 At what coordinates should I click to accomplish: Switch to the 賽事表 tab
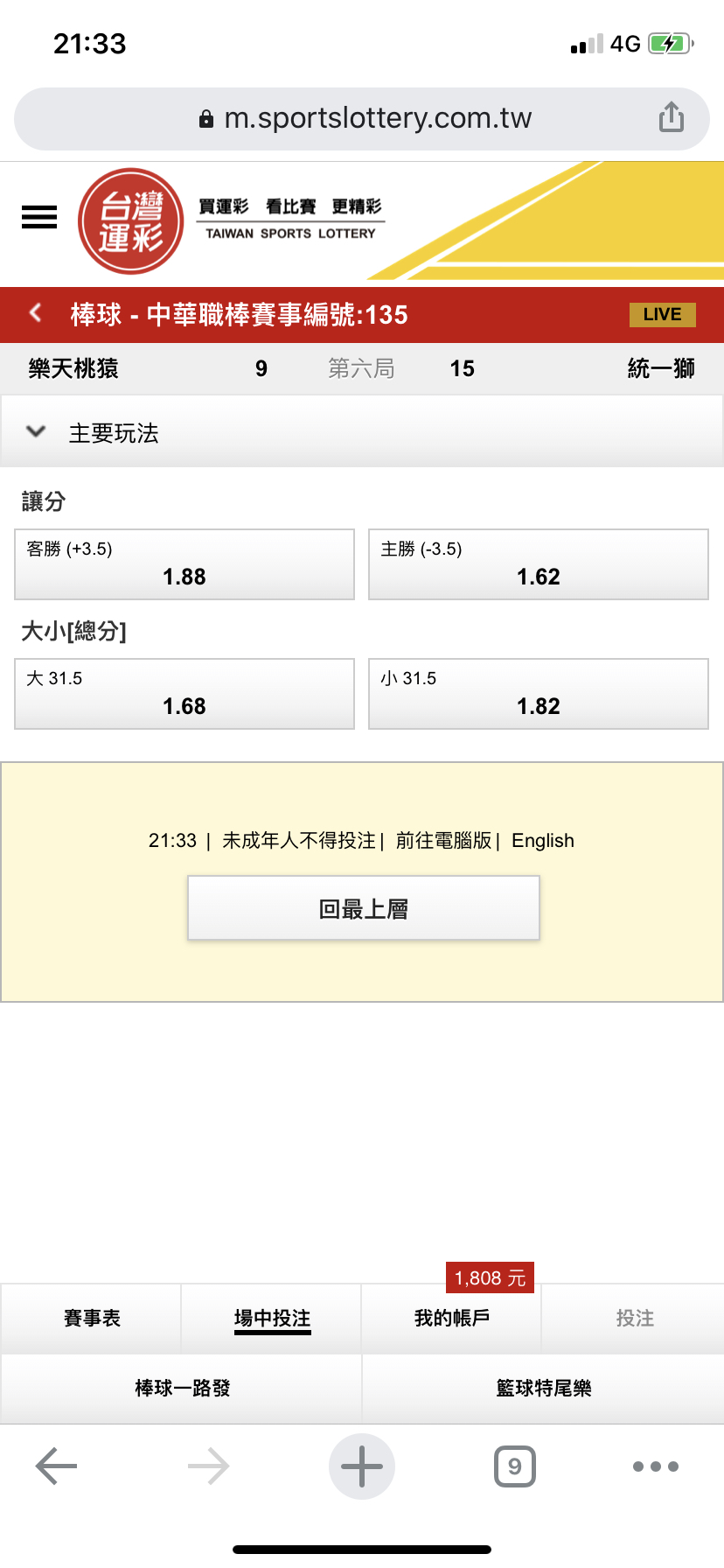91,1319
